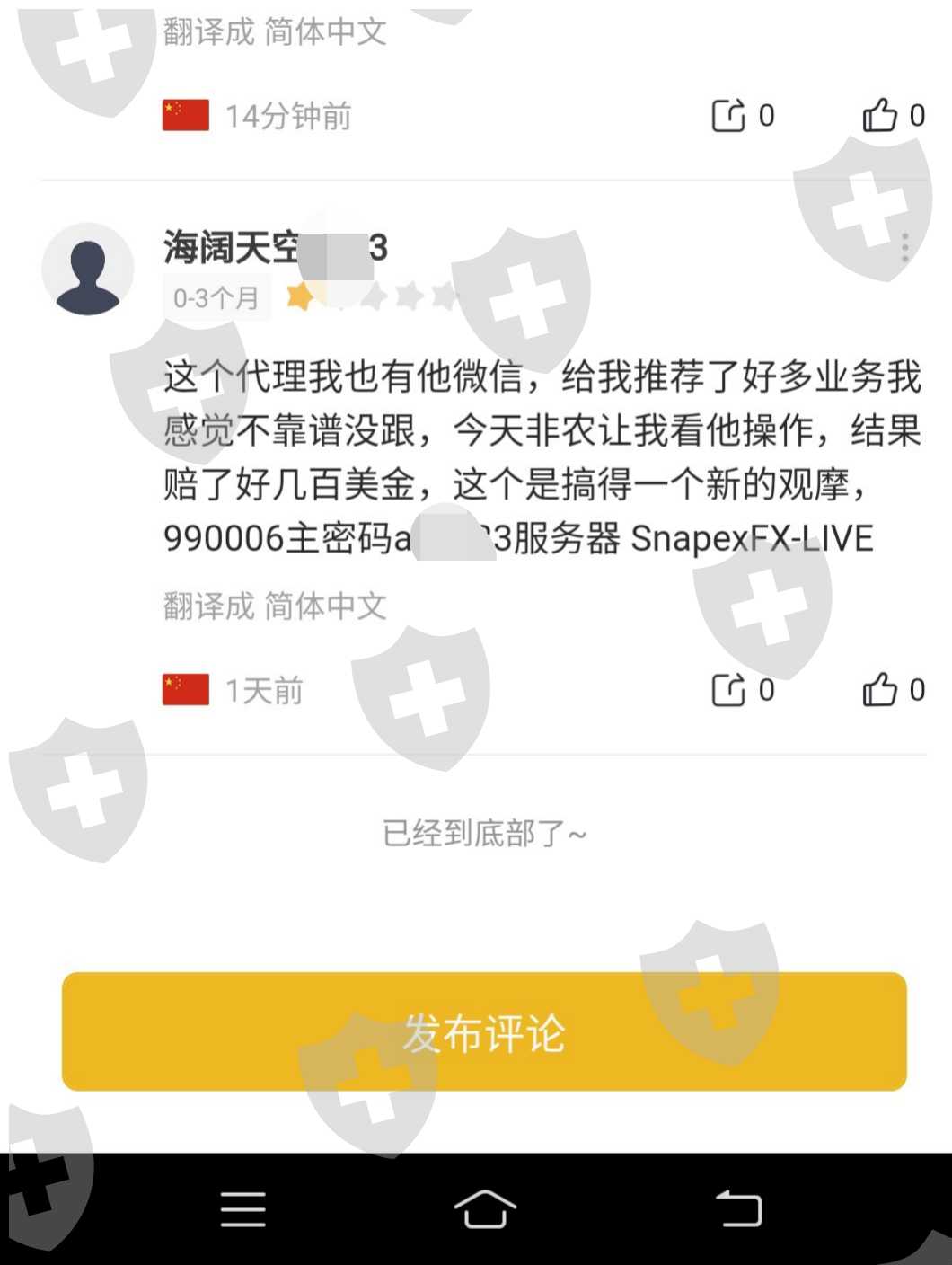
Task: Go back using the system back key
Action: click(738, 1208)
